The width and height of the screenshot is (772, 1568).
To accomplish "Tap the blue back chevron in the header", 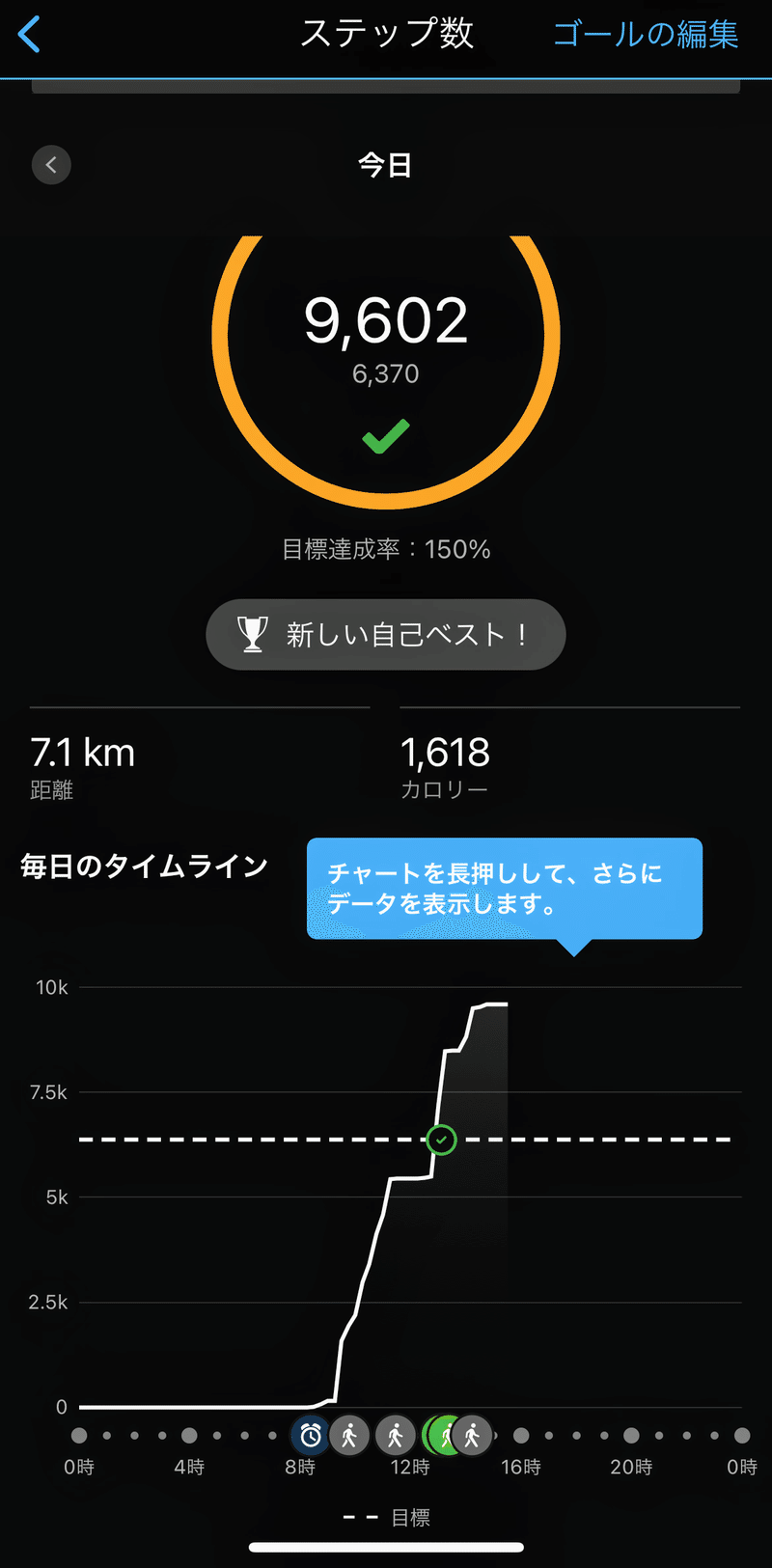I will pos(29,34).
